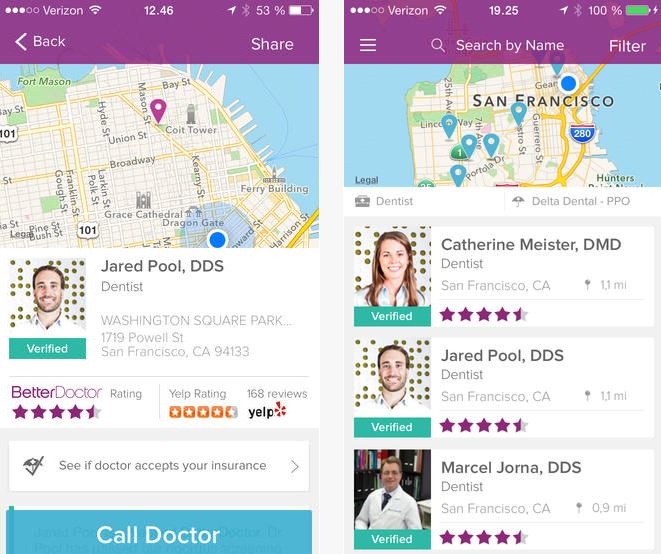Open the Legal link on the map
Image resolution: width=661 pixels, height=554 pixels.
point(366,180)
